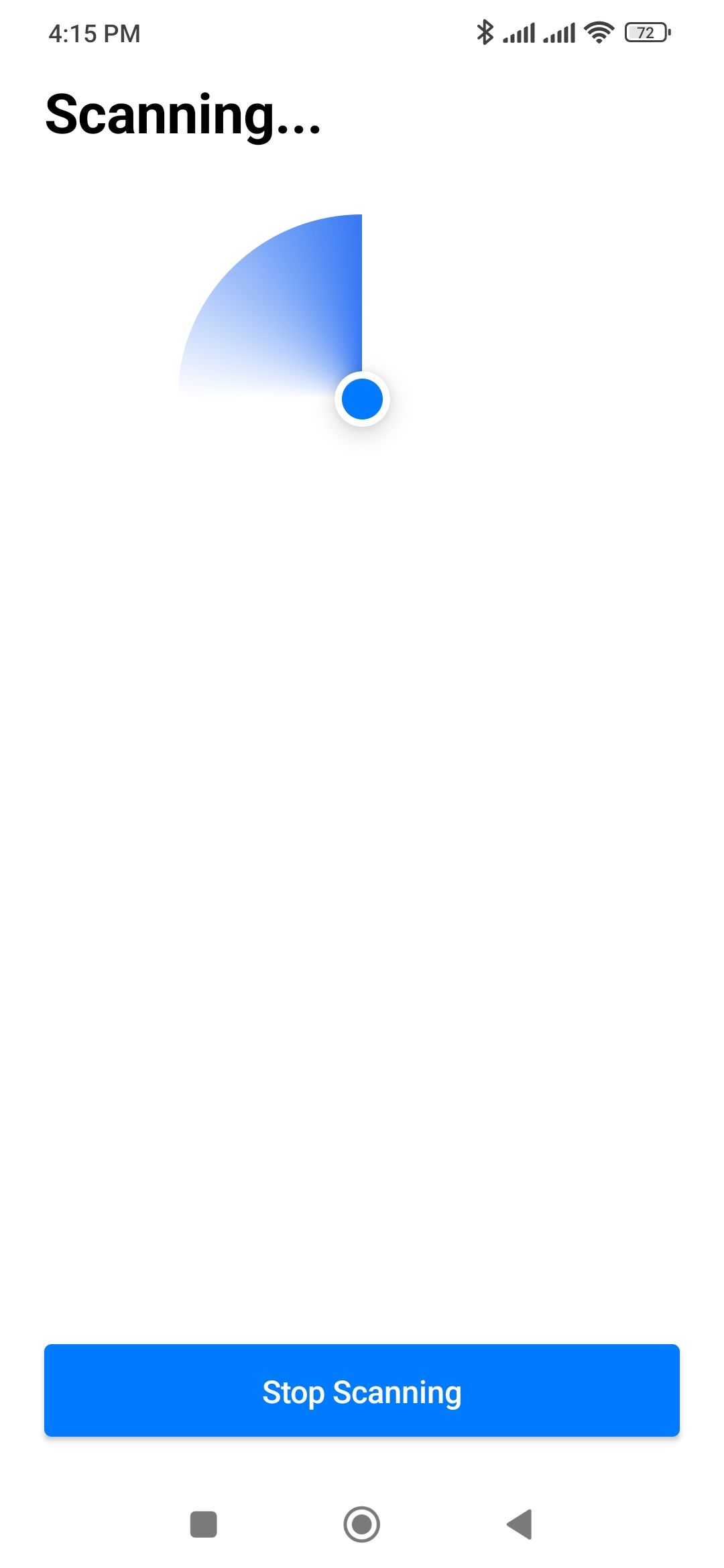Tap the Stop Scanning button
The width and height of the screenshot is (724, 1568).
pos(362,1390)
